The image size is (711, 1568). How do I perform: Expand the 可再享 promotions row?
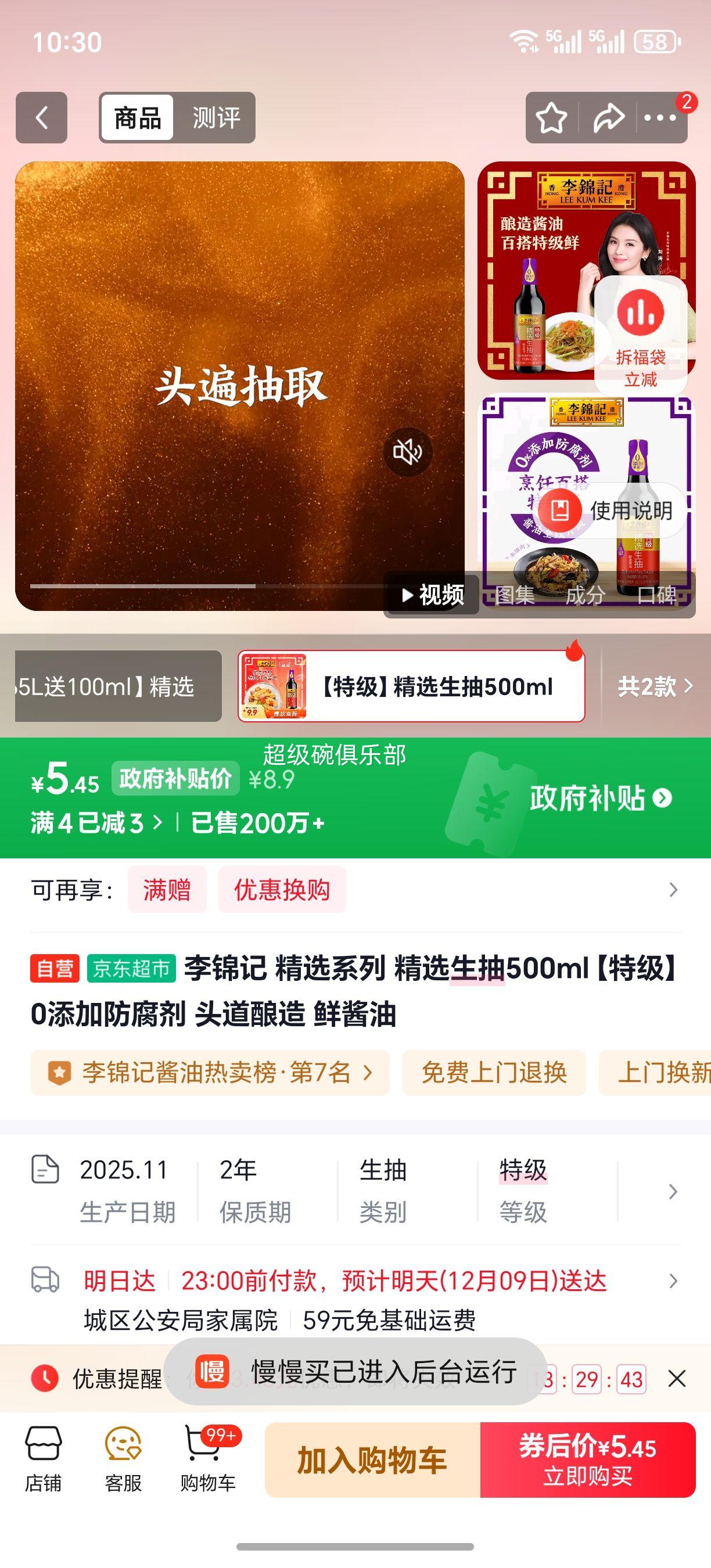pyautogui.click(x=672, y=890)
